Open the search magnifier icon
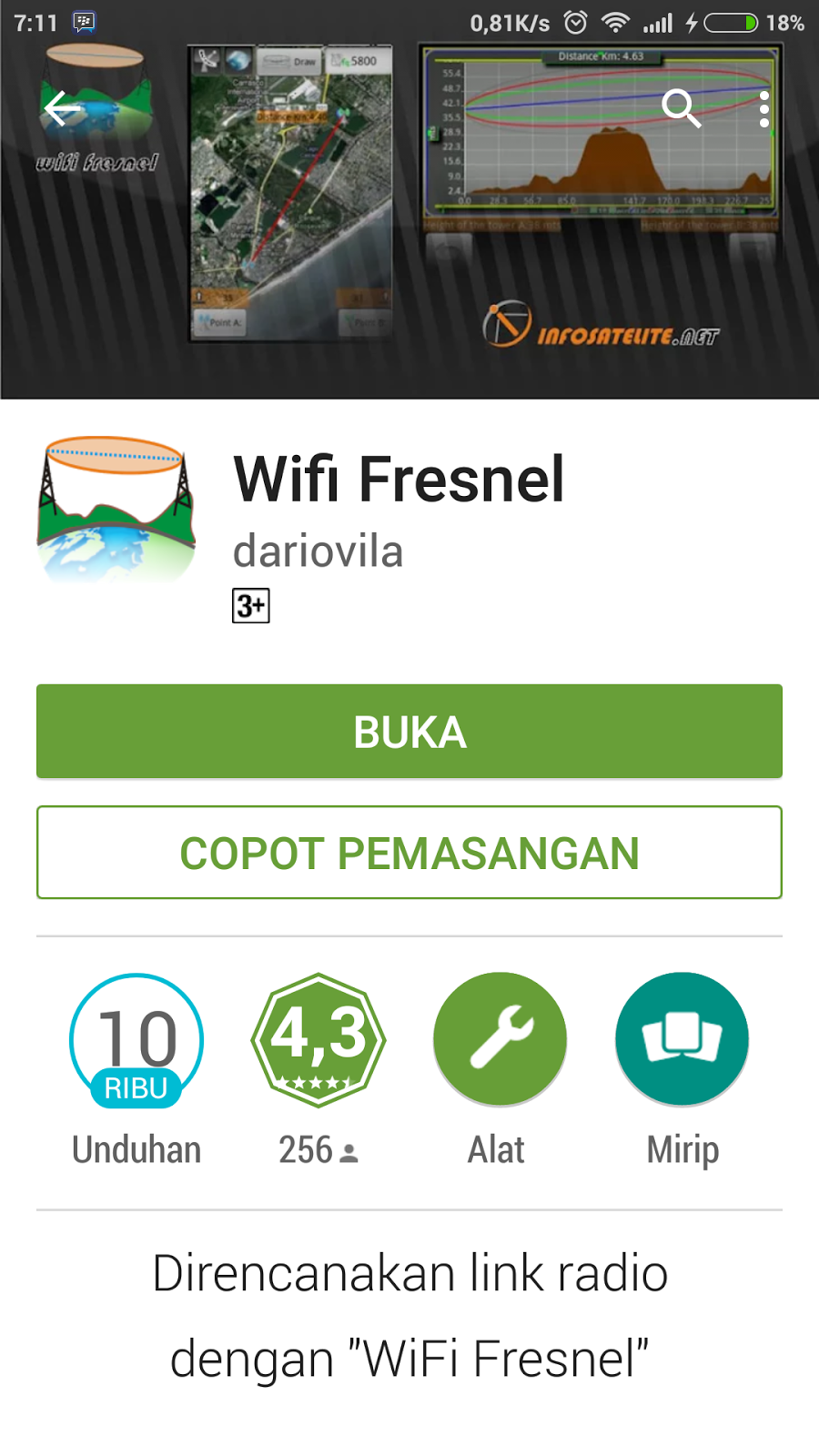819x1456 pixels. 681,108
